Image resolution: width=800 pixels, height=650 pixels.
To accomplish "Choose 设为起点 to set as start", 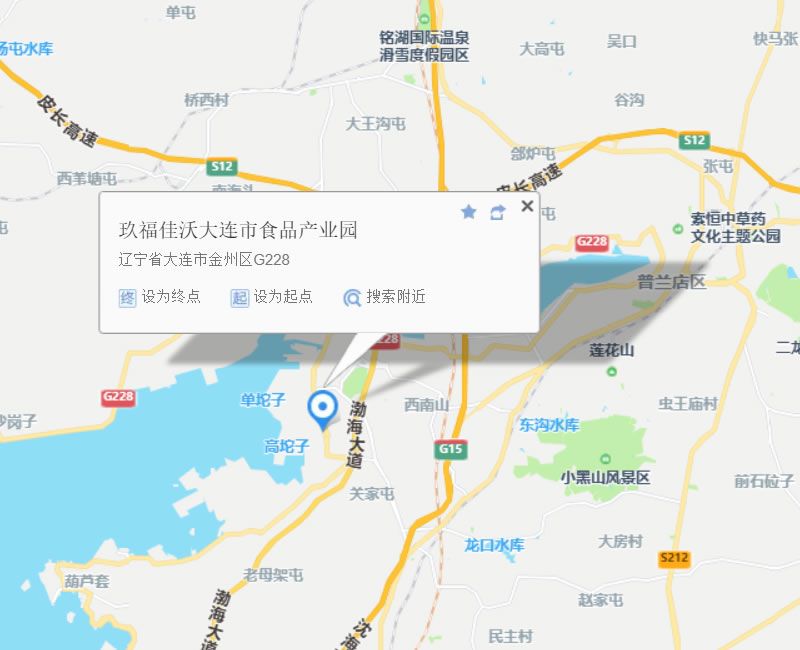I will click(x=272, y=297).
